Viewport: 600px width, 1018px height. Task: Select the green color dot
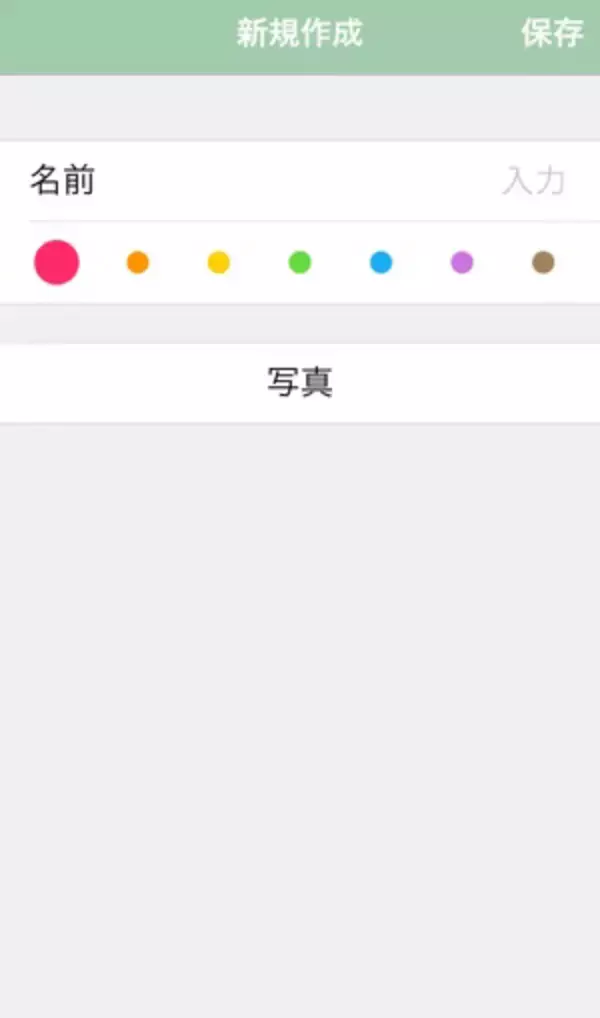coord(300,263)
